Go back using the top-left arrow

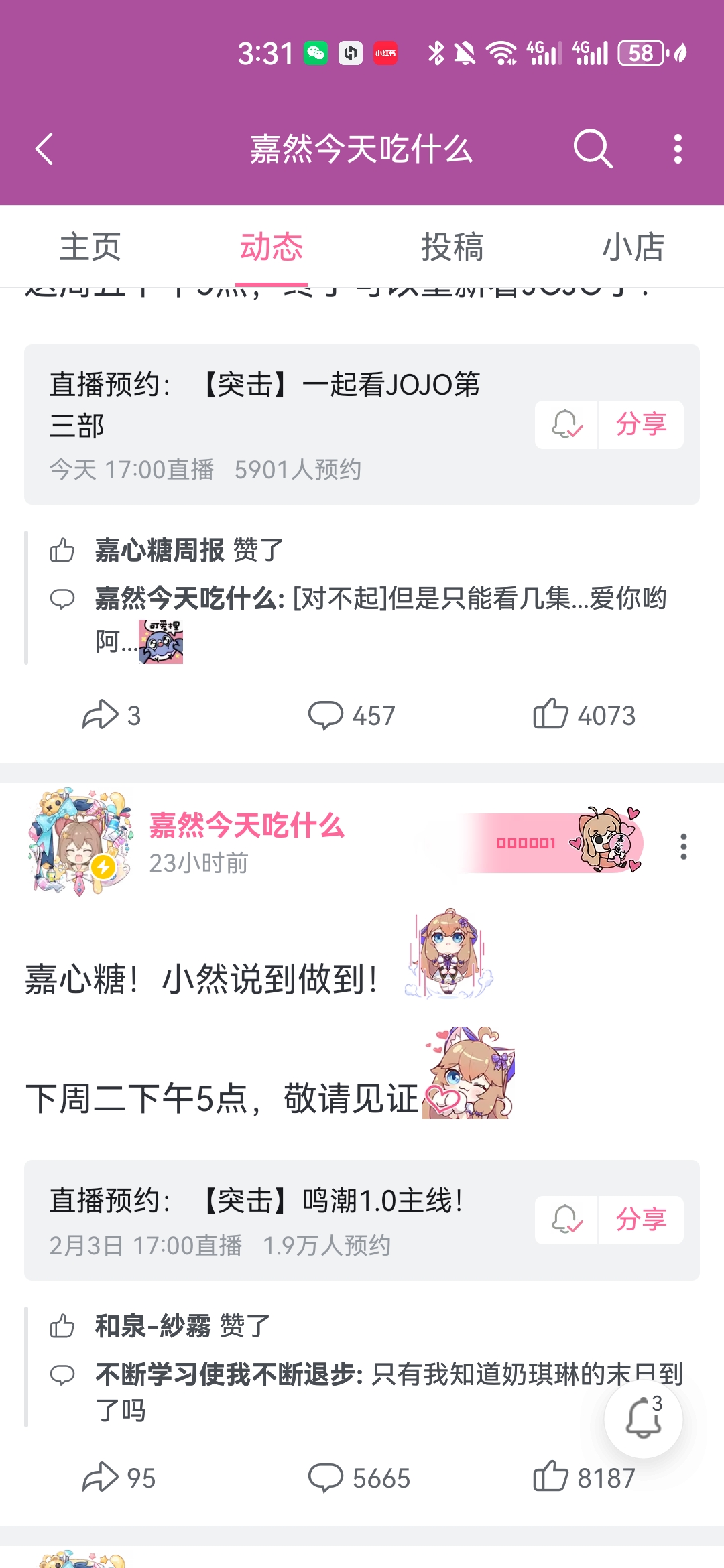(x=44, y=149)
